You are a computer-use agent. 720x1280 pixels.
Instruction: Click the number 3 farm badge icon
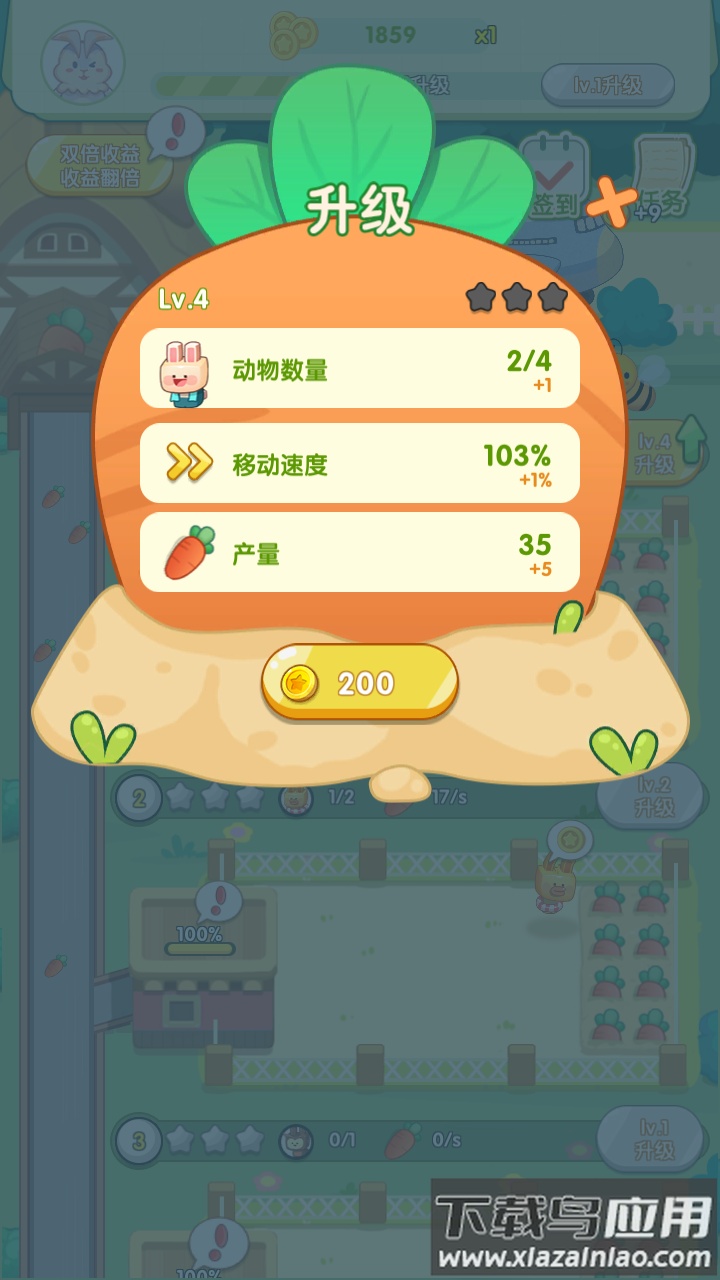coord(138,1138)
